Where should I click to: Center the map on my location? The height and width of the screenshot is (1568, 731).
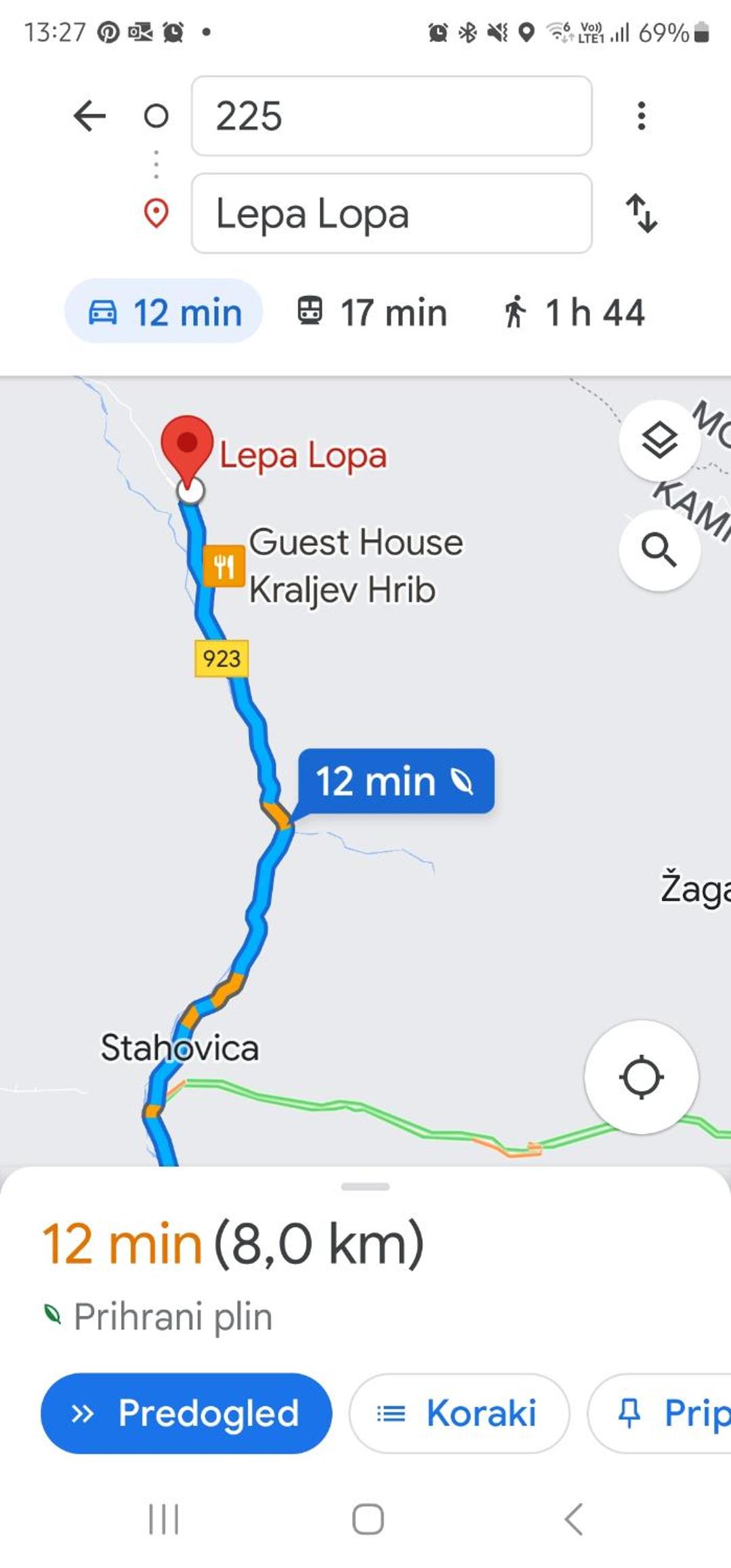coord(641,1076)
